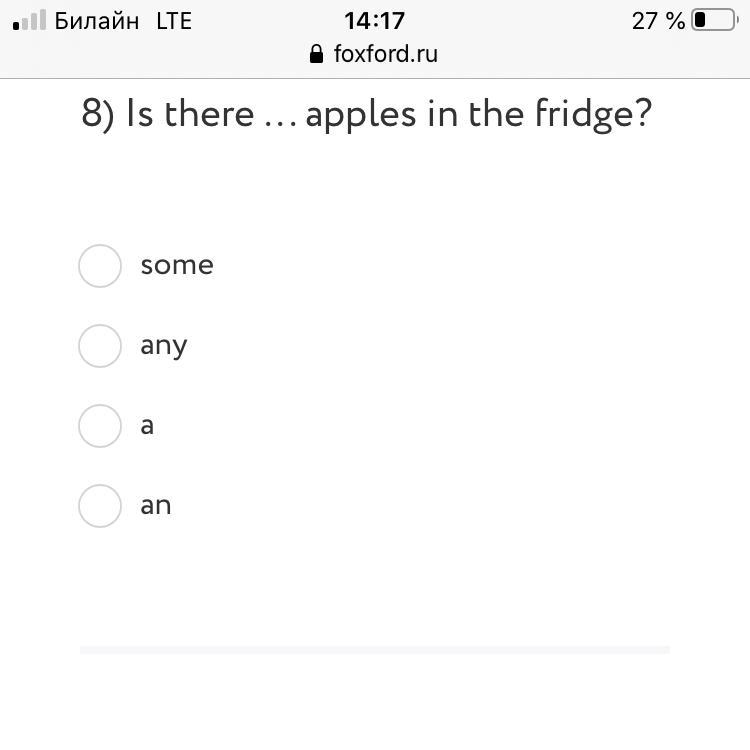
Task: Pick the 'a' radio option
Action: (x=100, y=426)
